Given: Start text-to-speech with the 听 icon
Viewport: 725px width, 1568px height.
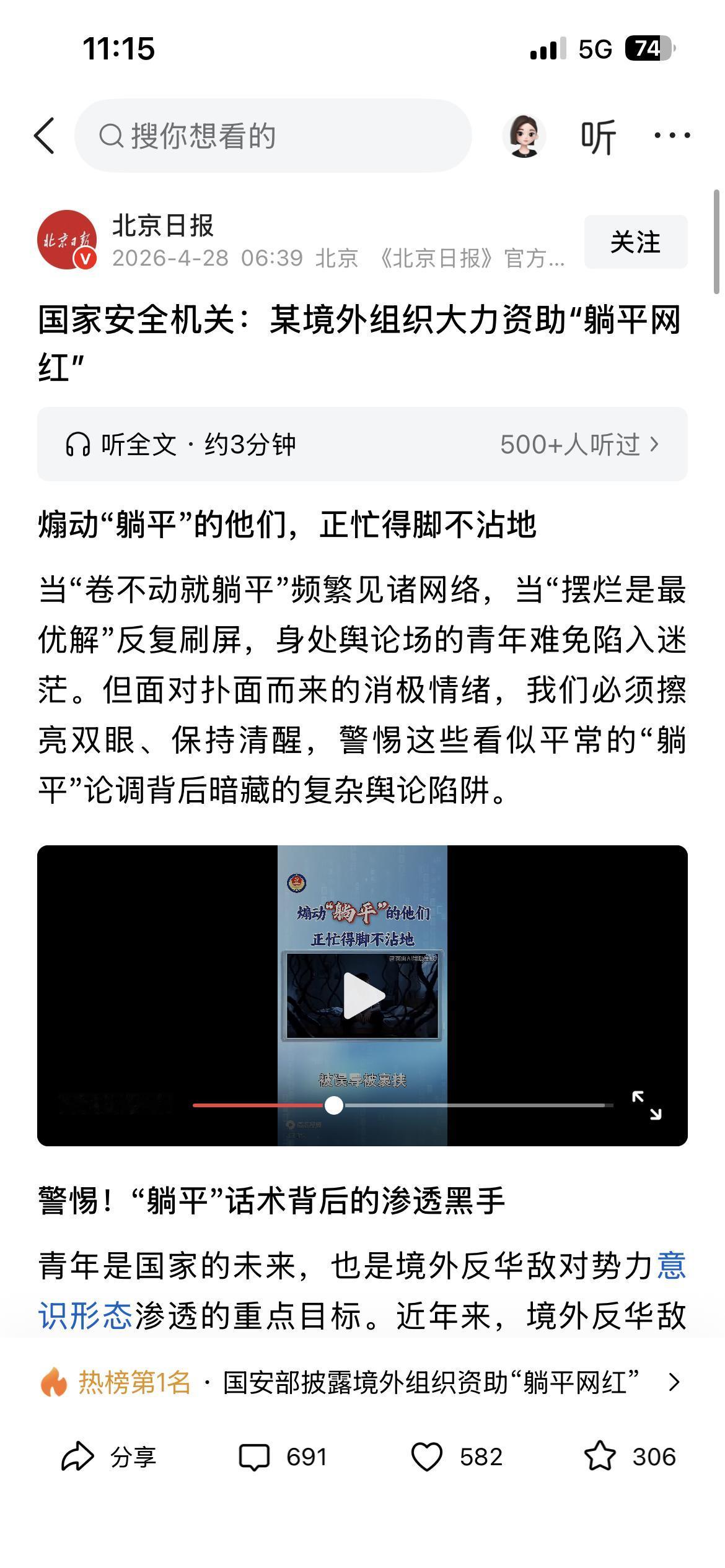Looking at the screenshot, I should pyautogui.click(x=599, y=137).
